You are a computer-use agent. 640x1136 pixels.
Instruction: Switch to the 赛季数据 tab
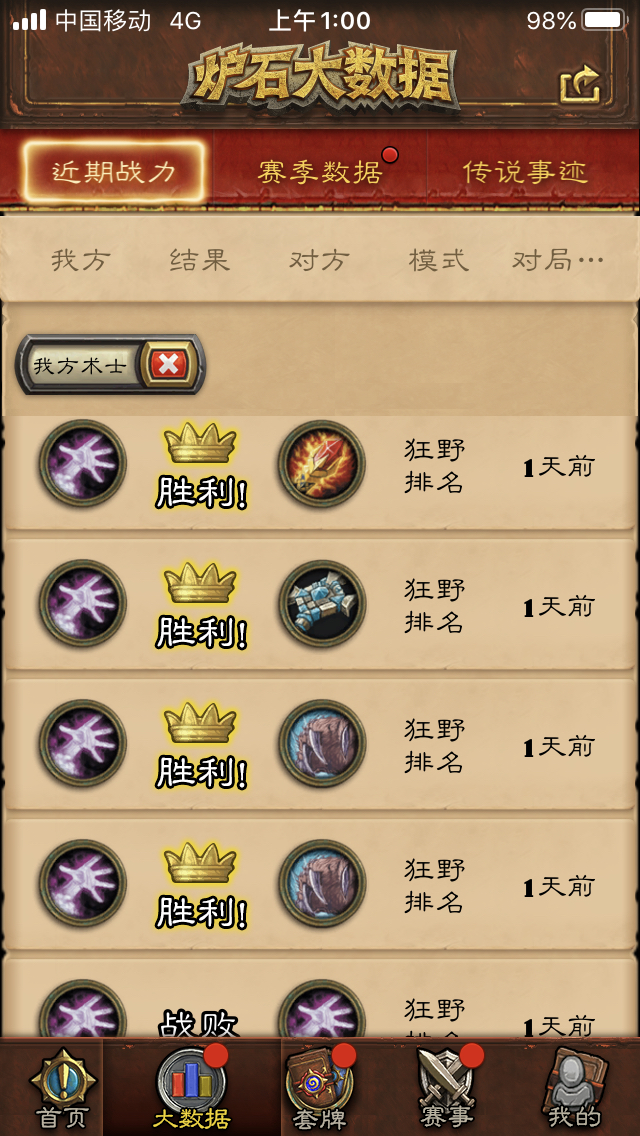pos(320,172)
